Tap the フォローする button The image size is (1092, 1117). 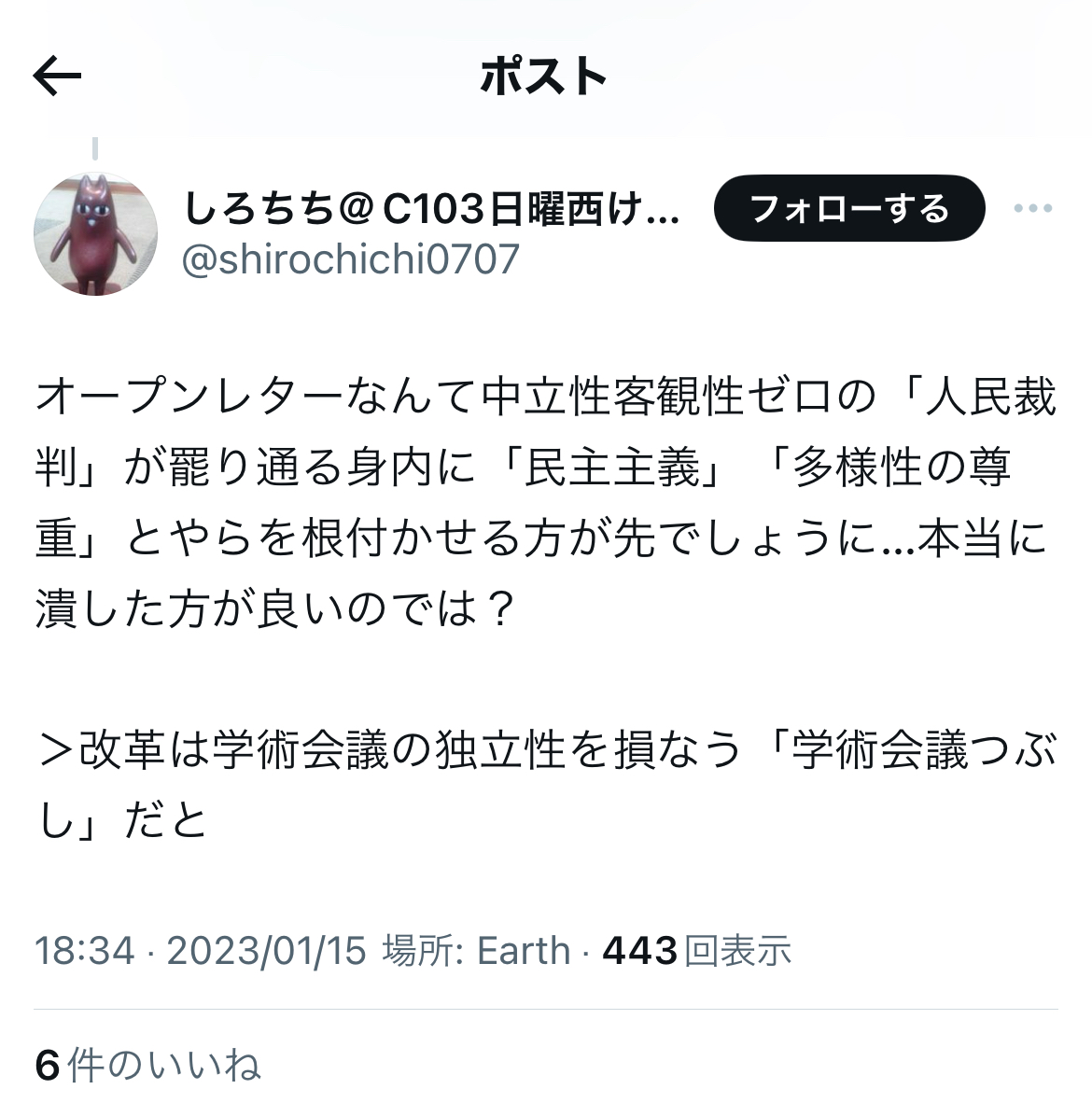[848, 209]
